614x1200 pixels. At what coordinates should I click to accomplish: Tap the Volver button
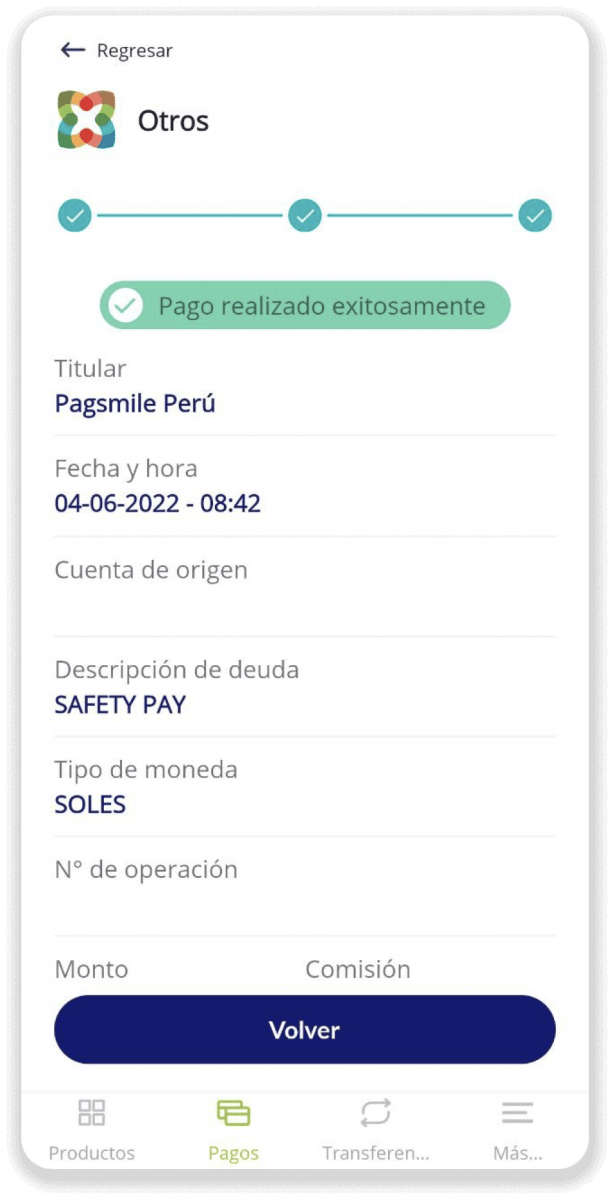click(305, 1029)
